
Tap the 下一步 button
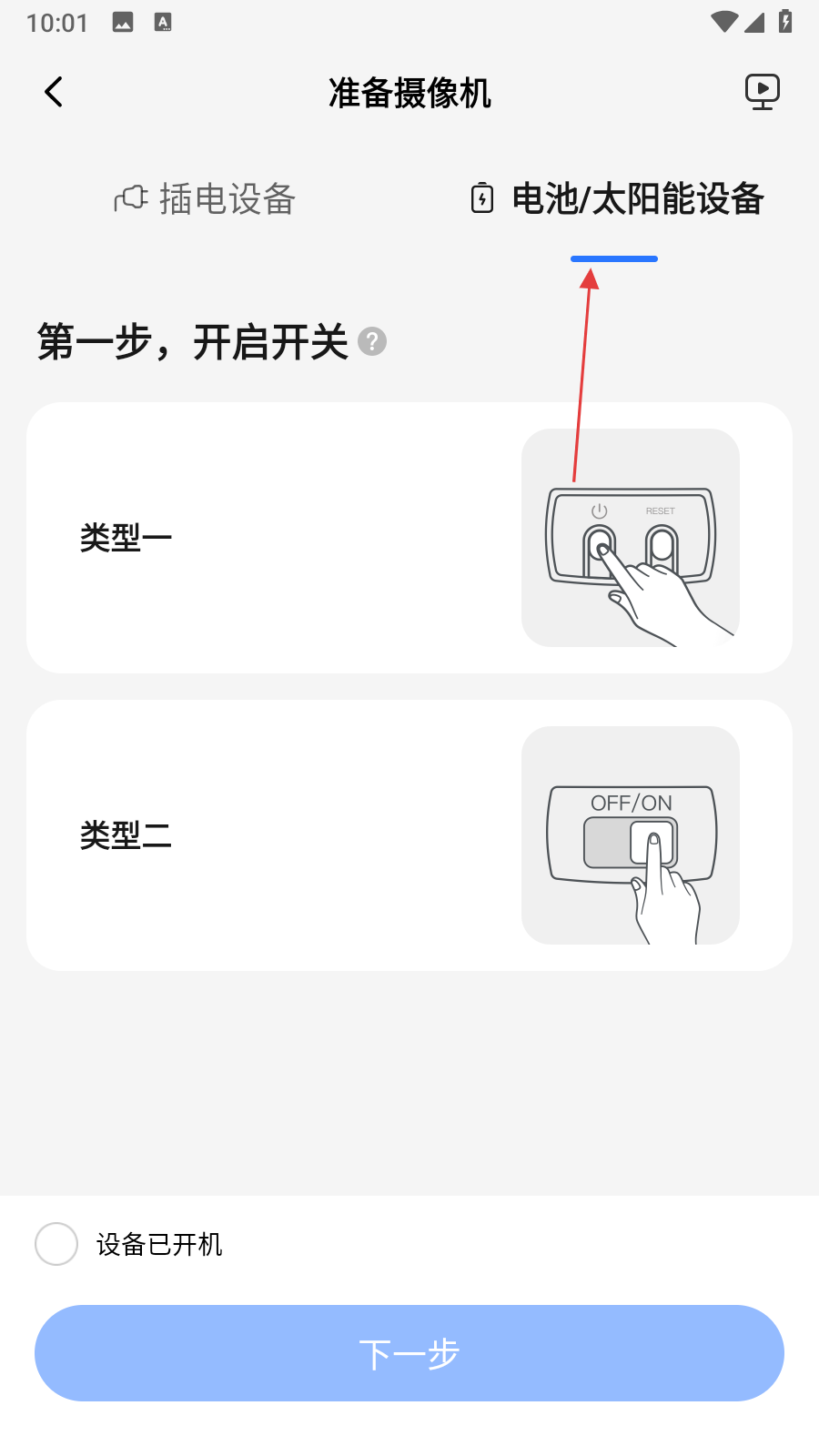tap(409, 1353)
